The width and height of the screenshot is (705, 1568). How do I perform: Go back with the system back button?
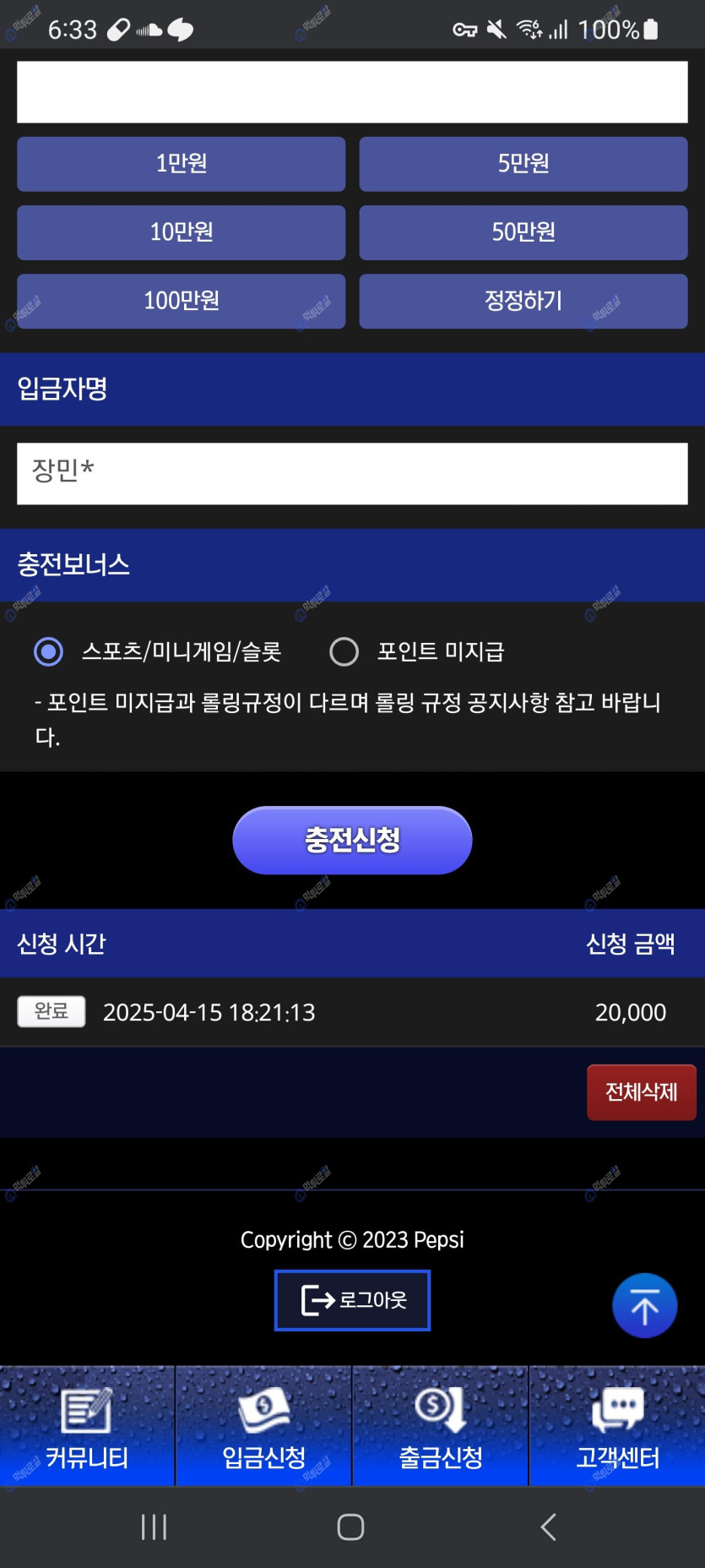coord(548,1527)
